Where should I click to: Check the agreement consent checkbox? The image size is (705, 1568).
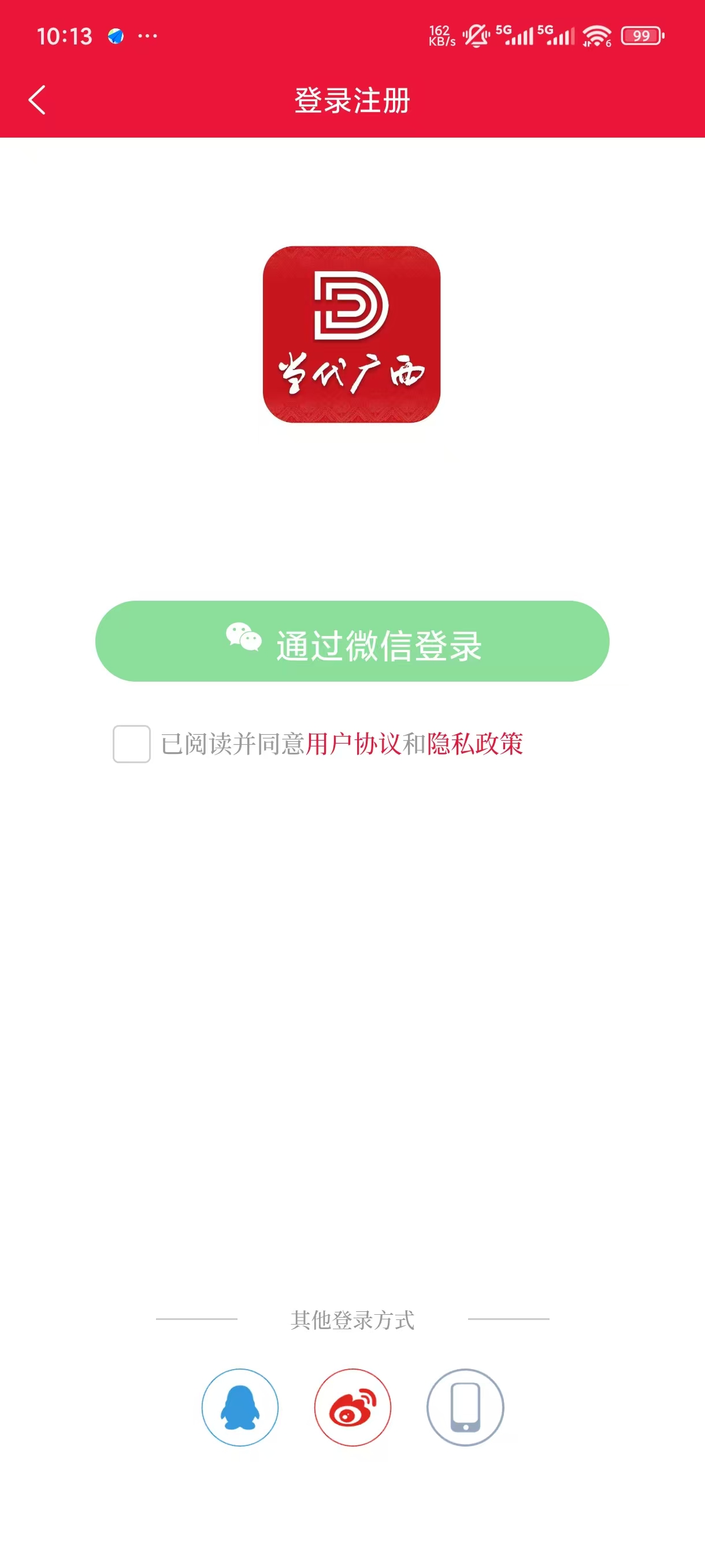click(131, 744)
